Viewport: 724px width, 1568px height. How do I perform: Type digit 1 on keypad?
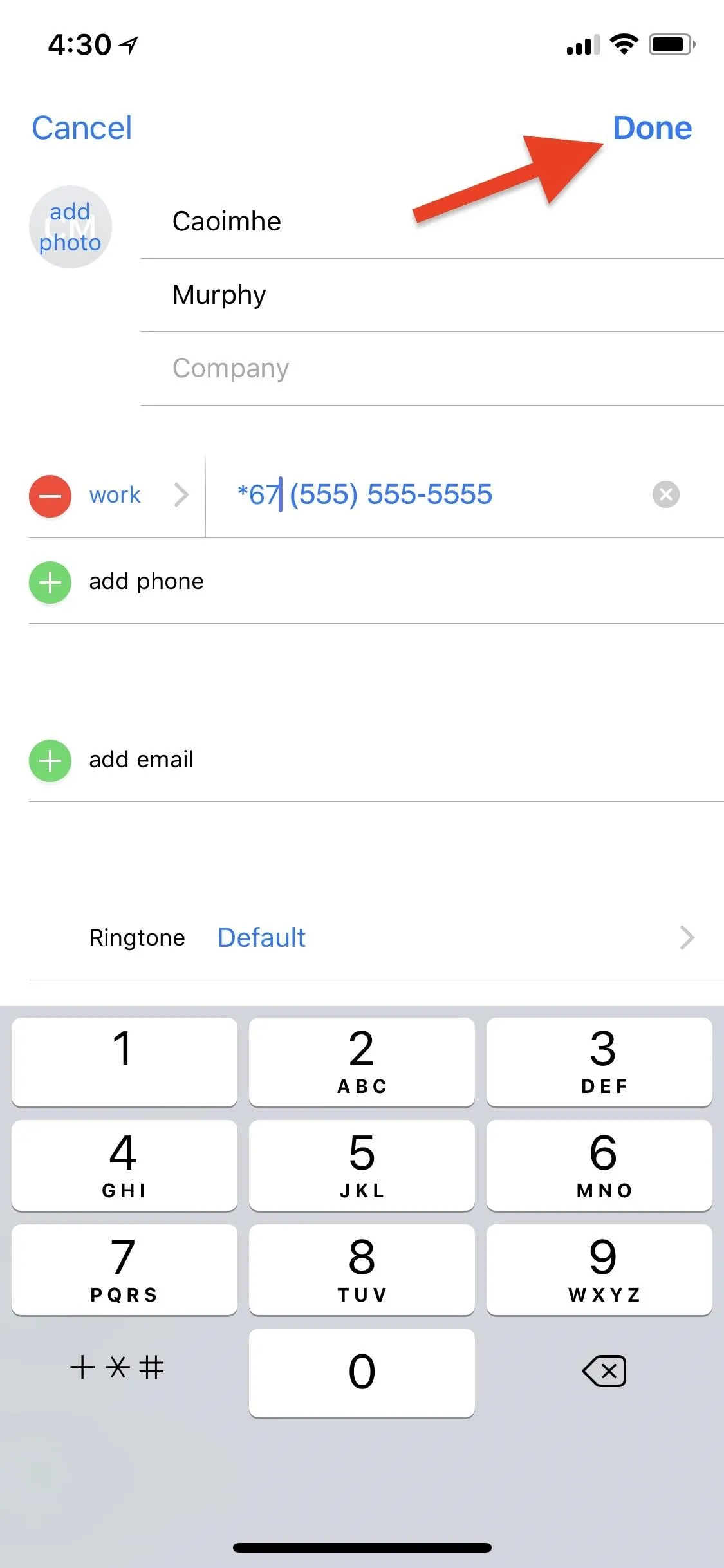(x=124, y=1061)
